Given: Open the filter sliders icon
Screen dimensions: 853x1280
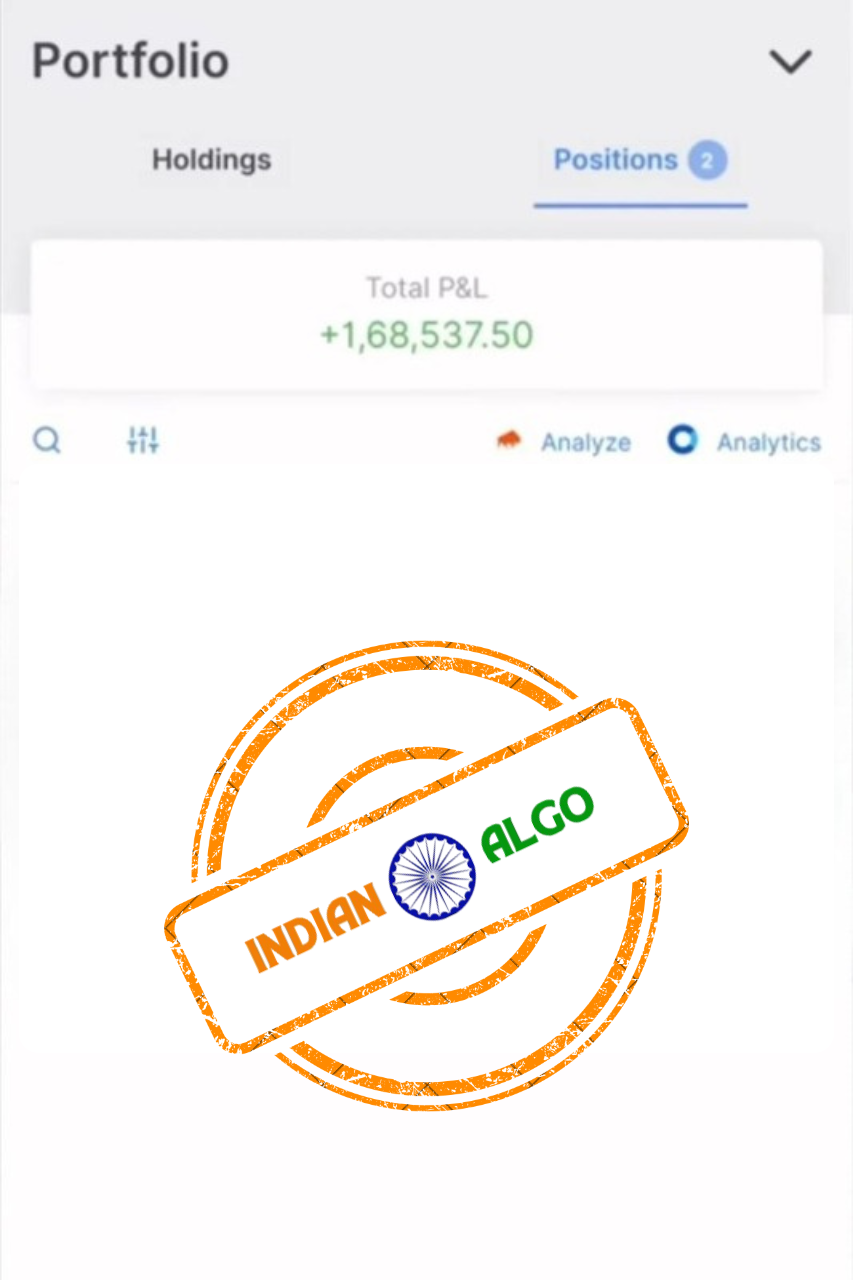Looking at the screenshot, I should click(x=143, y=440).
